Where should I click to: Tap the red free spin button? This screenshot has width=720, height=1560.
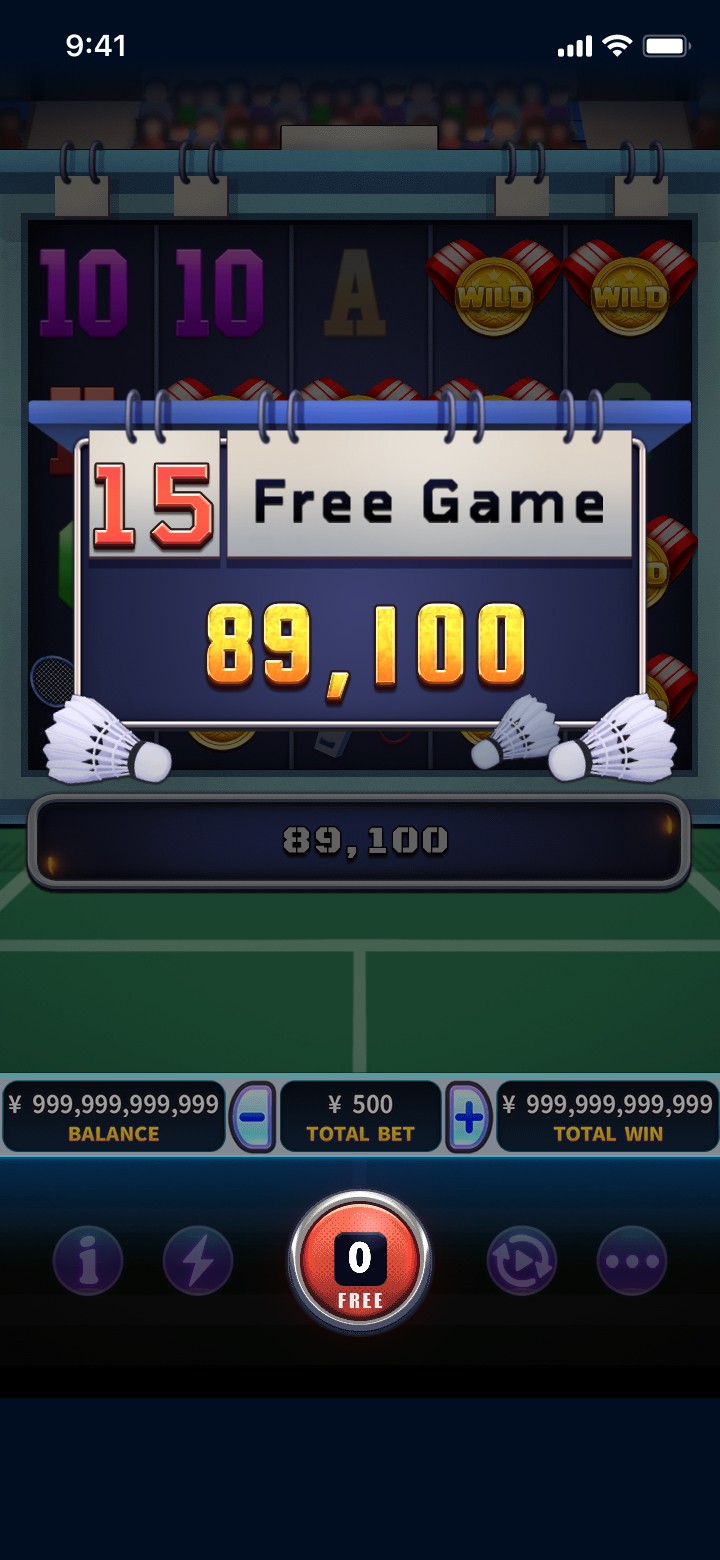[x=360, y=1260]
